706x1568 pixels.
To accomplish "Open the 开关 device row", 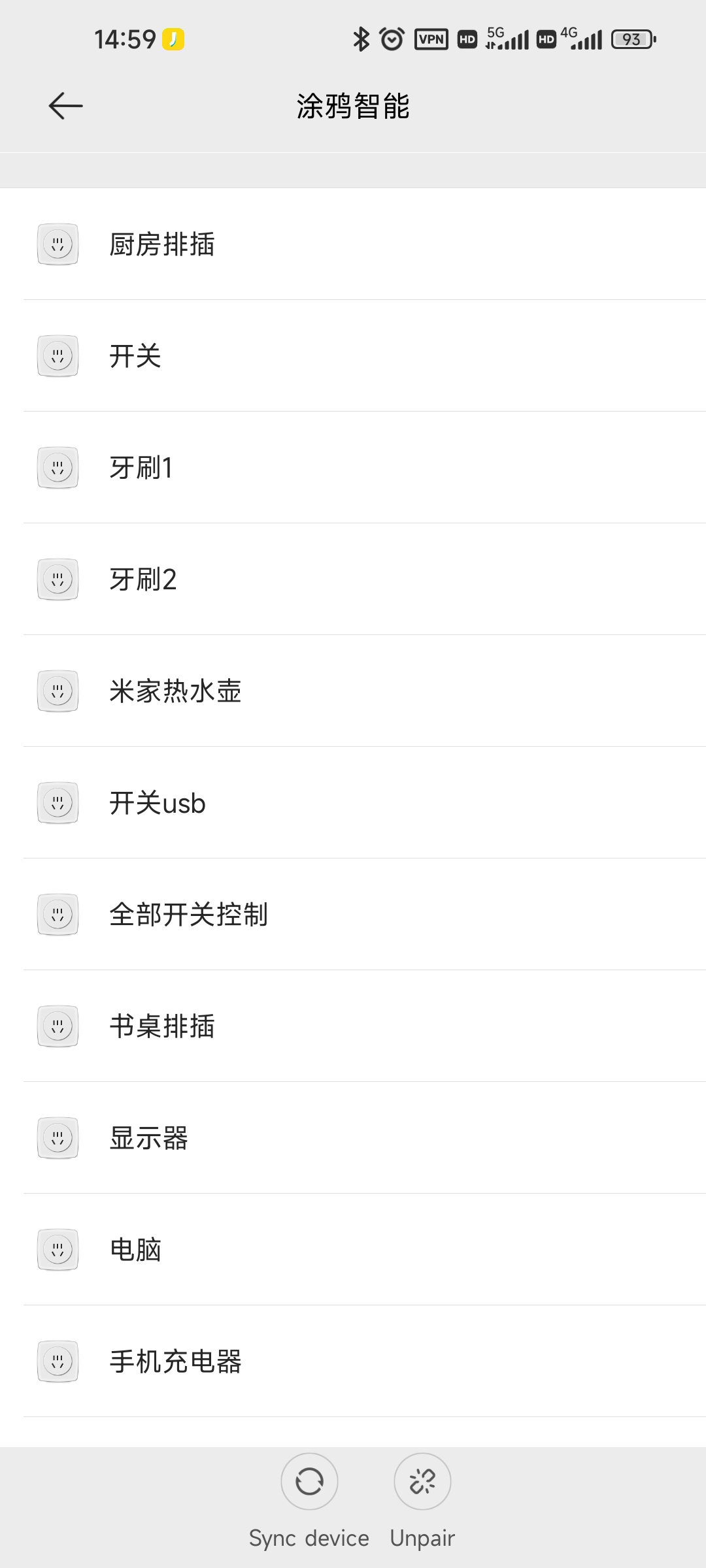I will point(353,356).
